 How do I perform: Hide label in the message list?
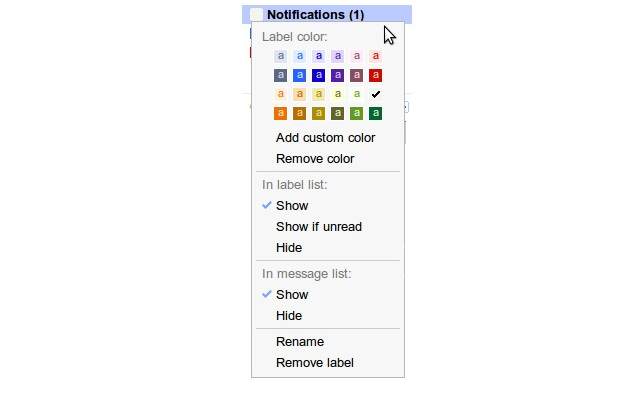tap(289, 316)
